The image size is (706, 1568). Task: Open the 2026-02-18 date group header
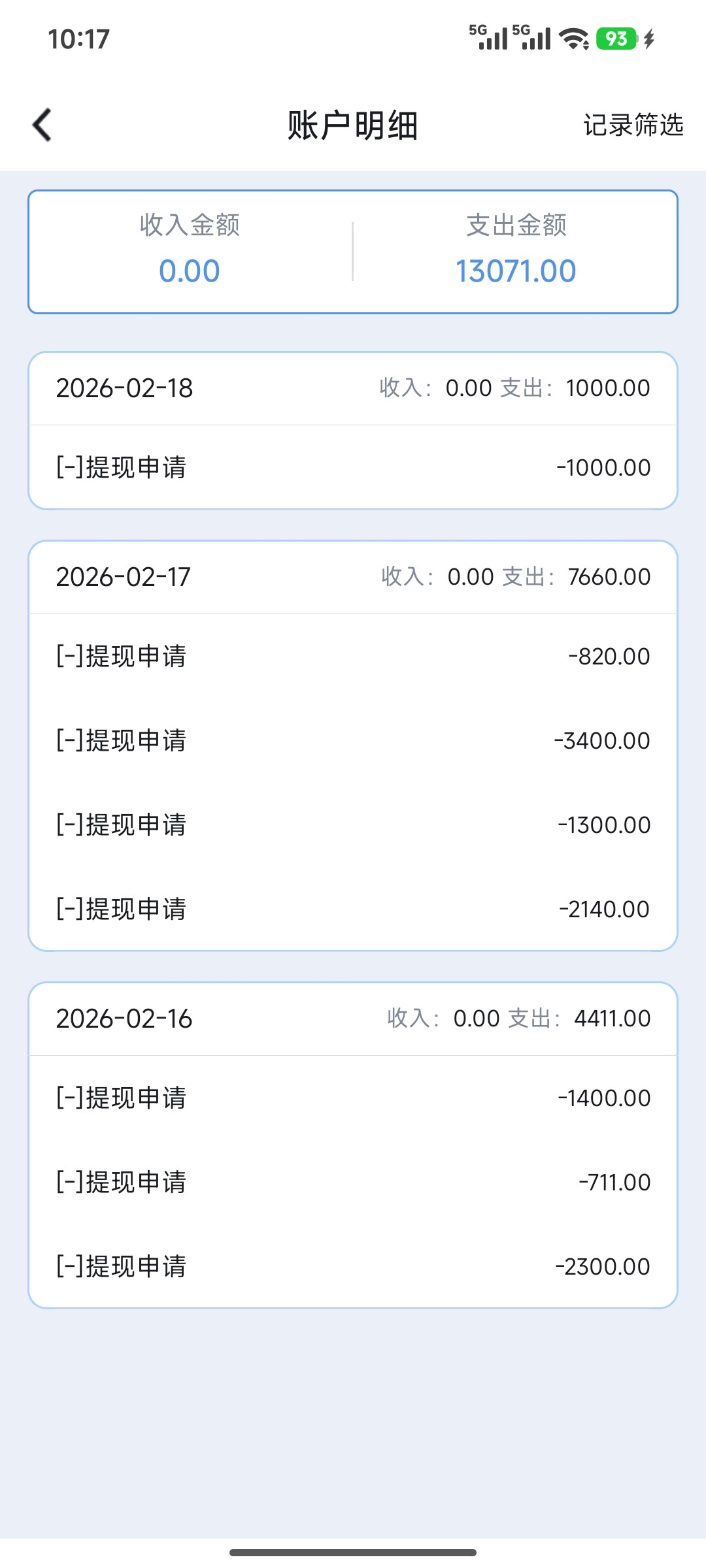(x=352, y=387)
